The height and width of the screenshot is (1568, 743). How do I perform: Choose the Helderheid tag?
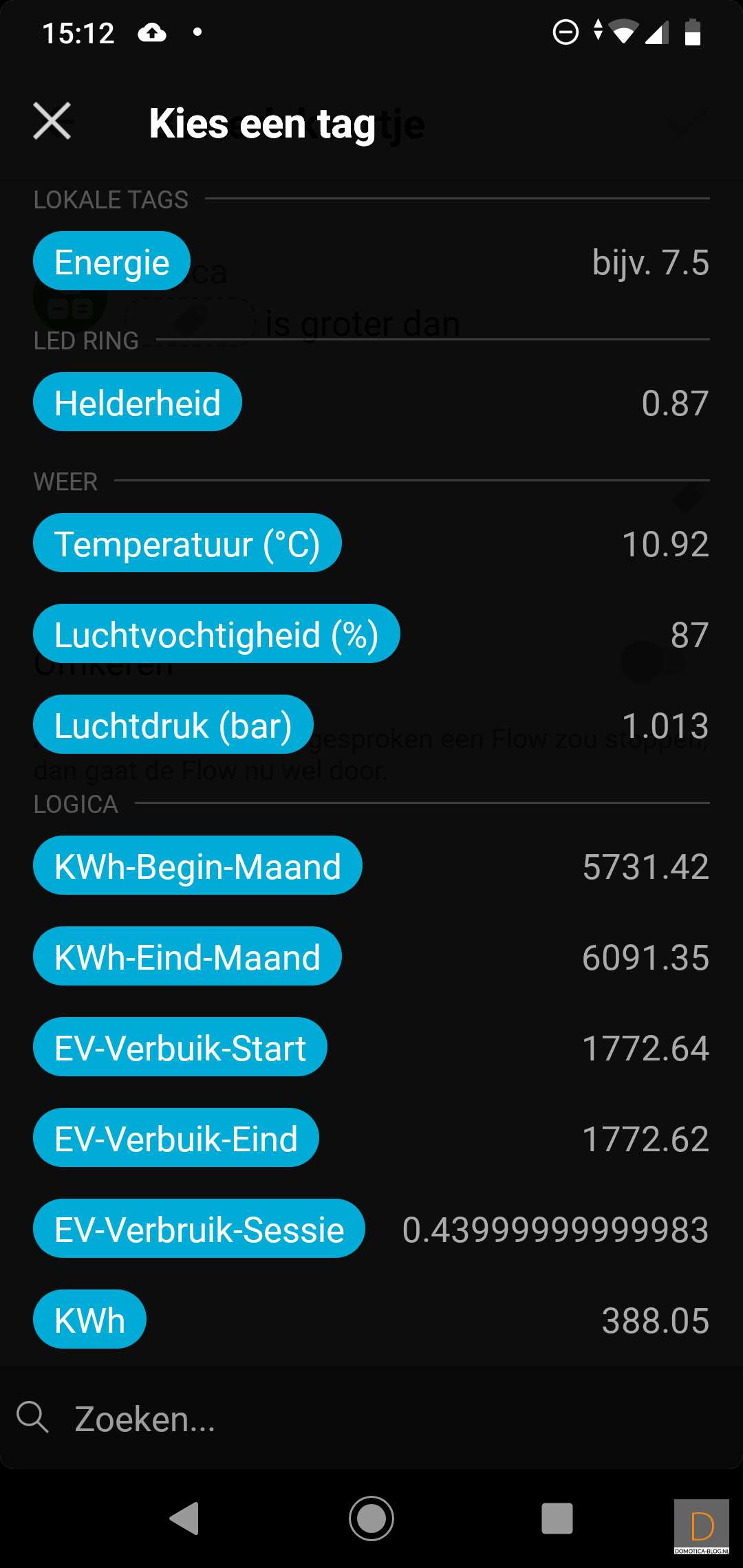[x=138, y=402]
